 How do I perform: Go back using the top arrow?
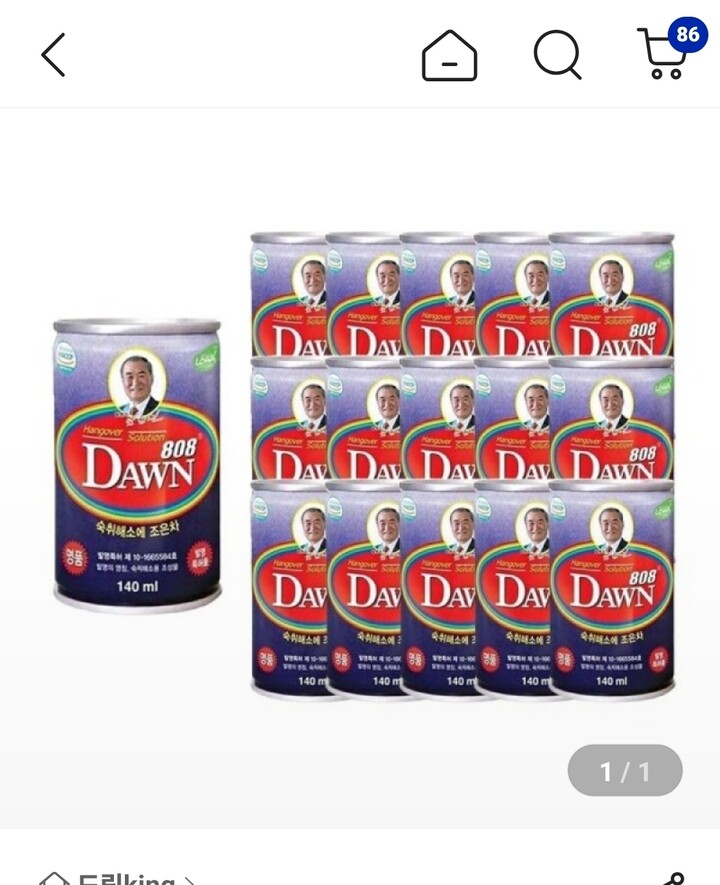click(53, 54)
